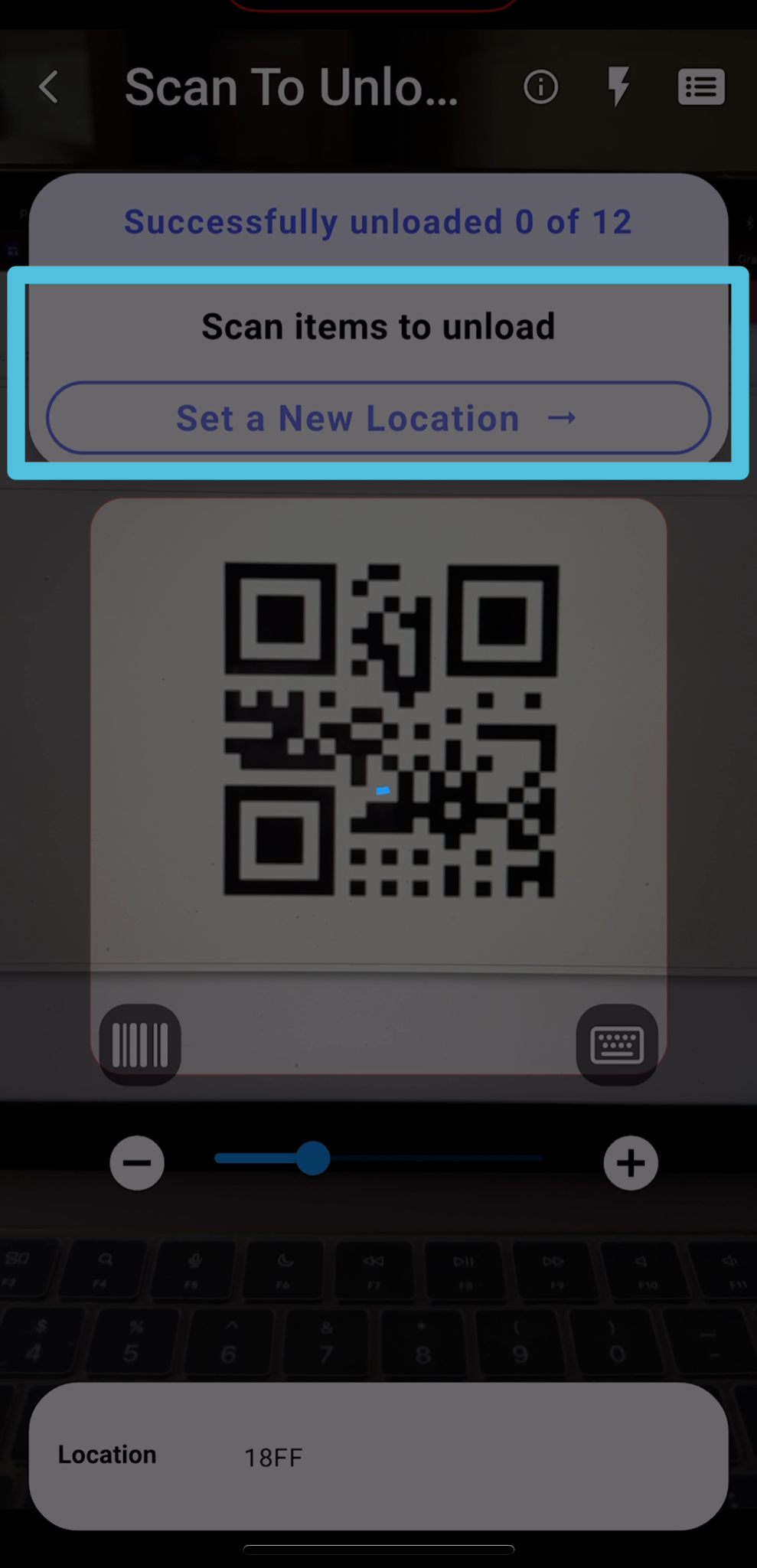Open the info icon
Screen dimensions: 757x1568
click(x=540, y=87)
